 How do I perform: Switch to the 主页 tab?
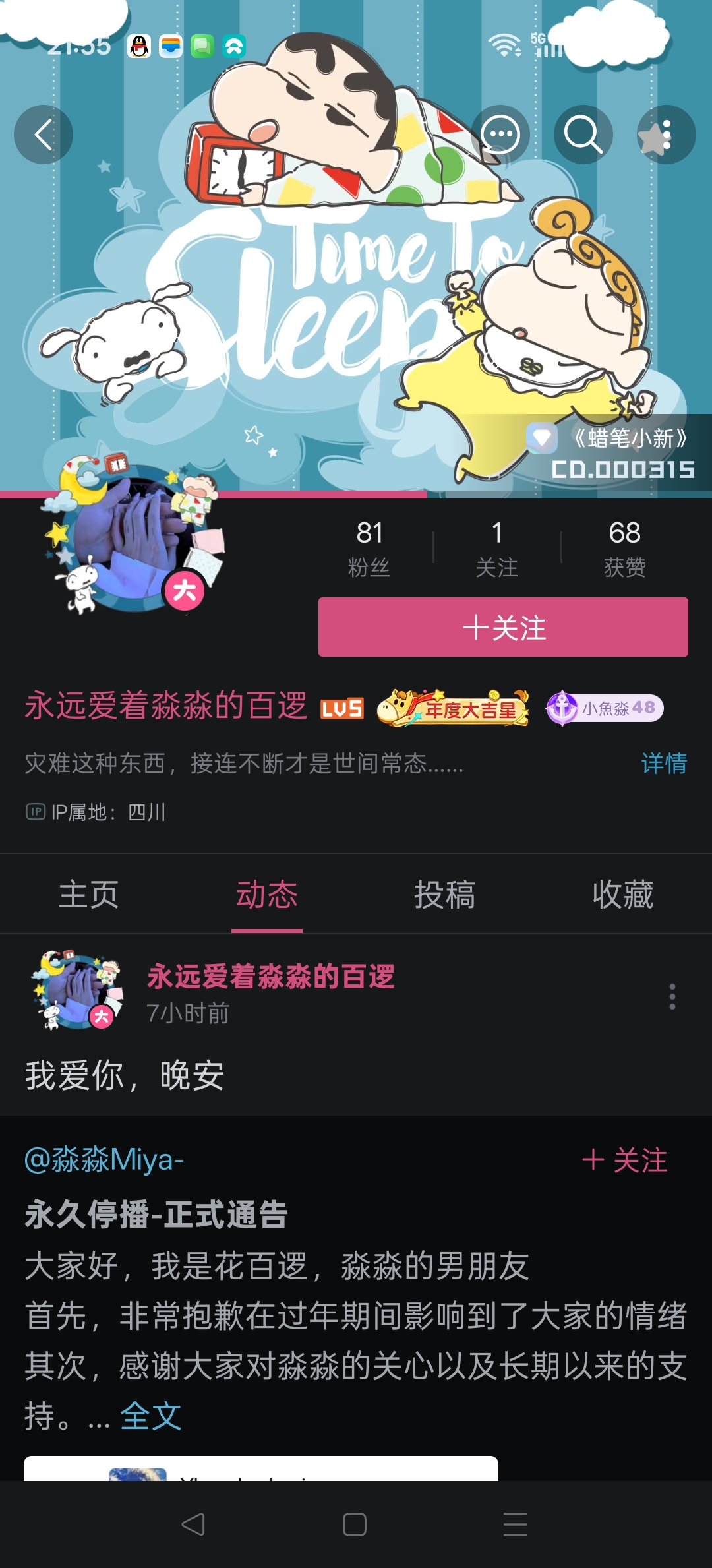[89, 895]
